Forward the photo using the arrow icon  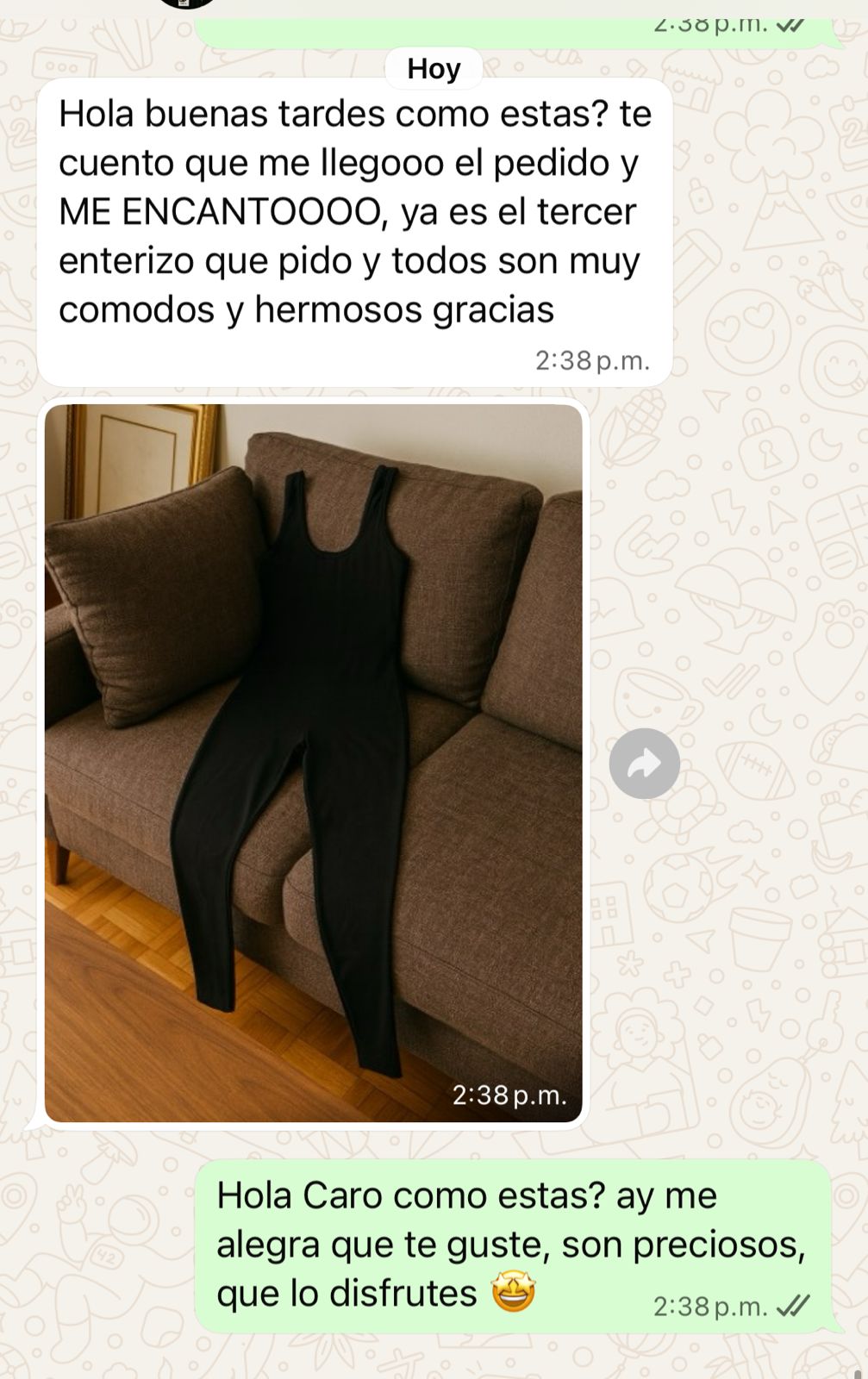[x=644, y=764]
